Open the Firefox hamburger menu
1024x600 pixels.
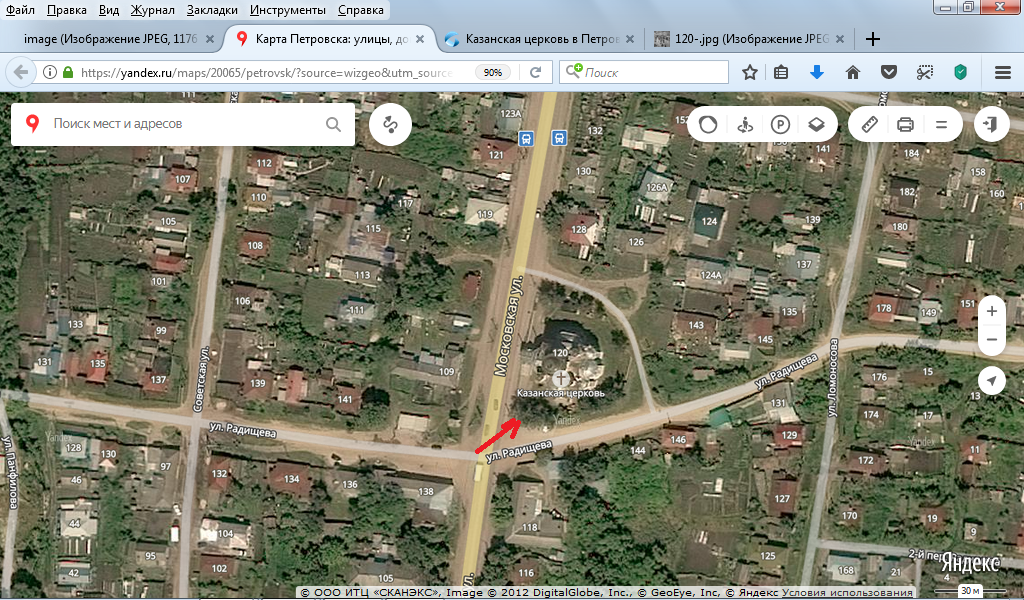(x=1003, y=72)
